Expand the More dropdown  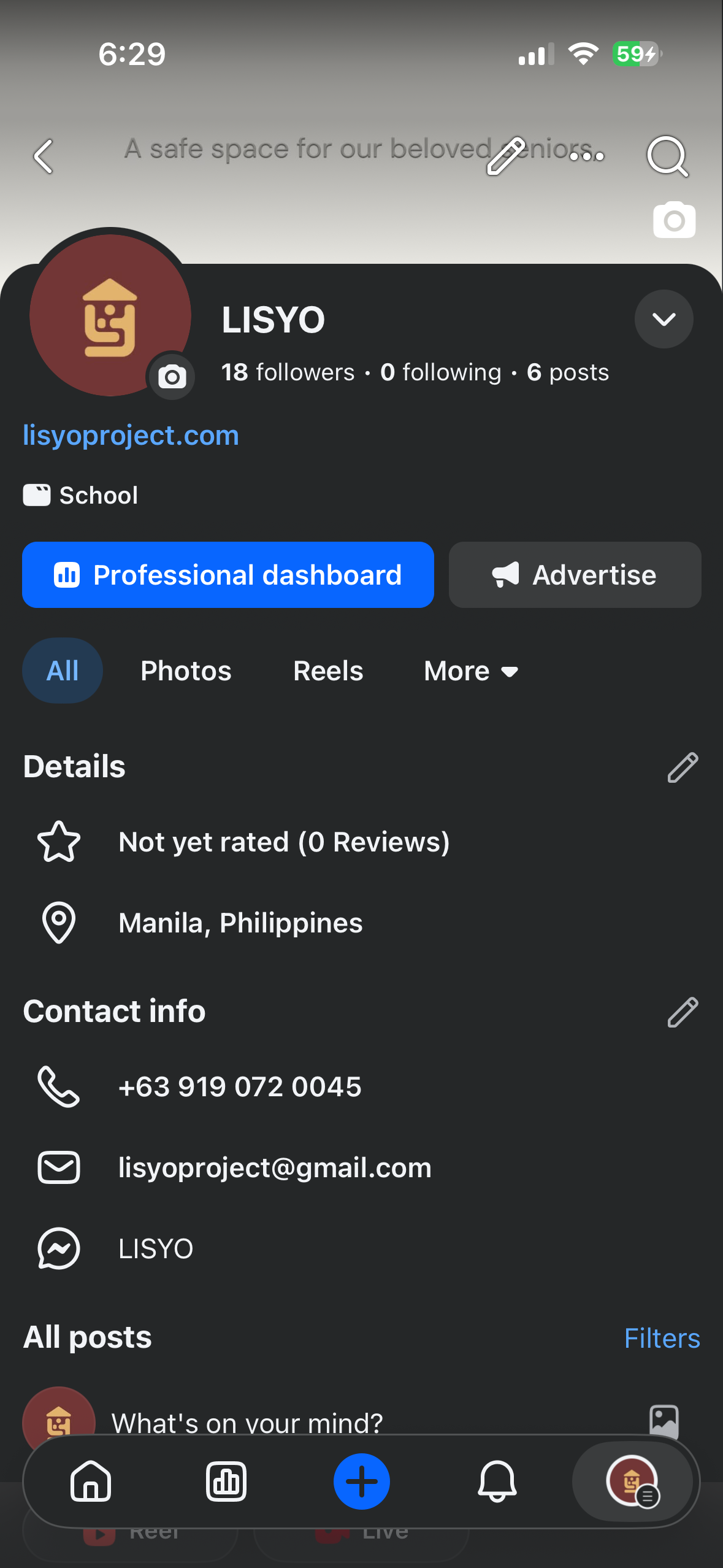(470, 671)
